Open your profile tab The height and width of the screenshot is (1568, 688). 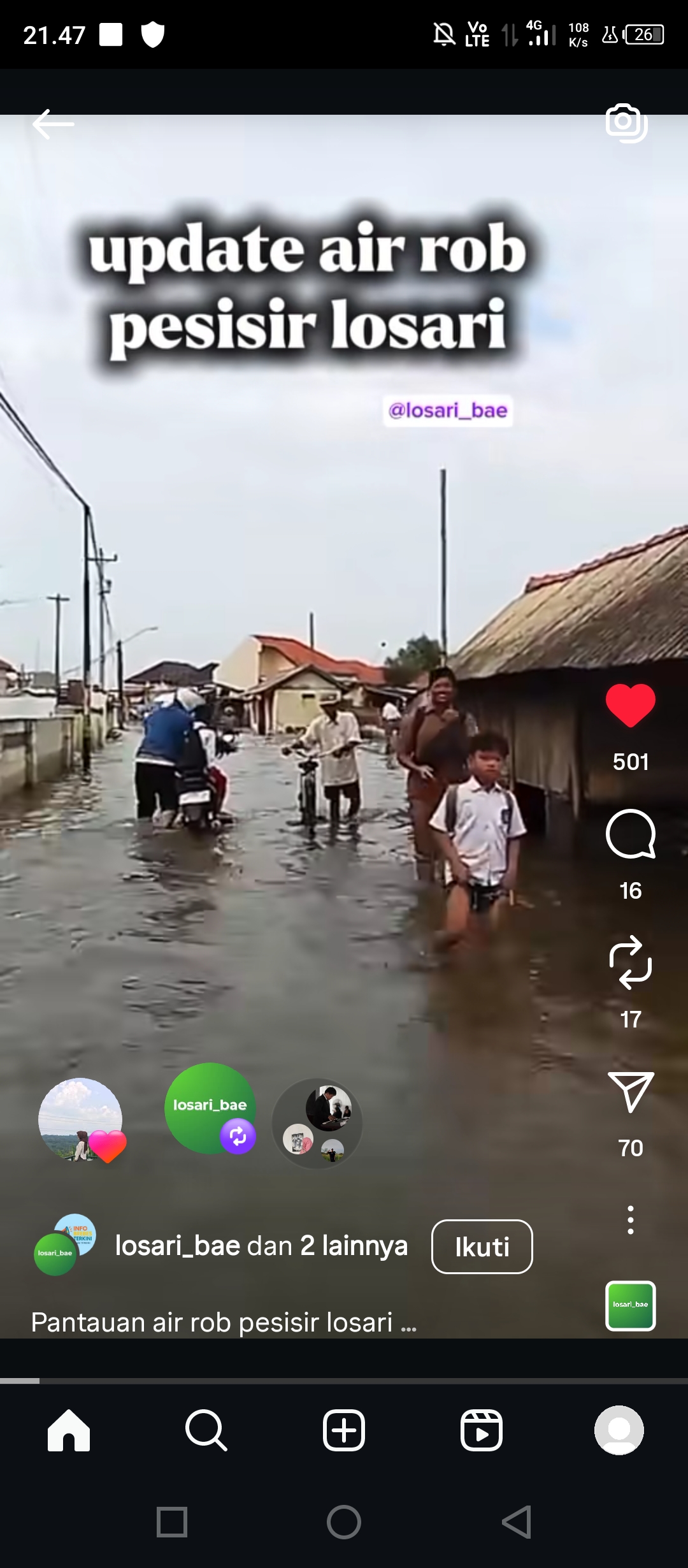coord(619,1430)
